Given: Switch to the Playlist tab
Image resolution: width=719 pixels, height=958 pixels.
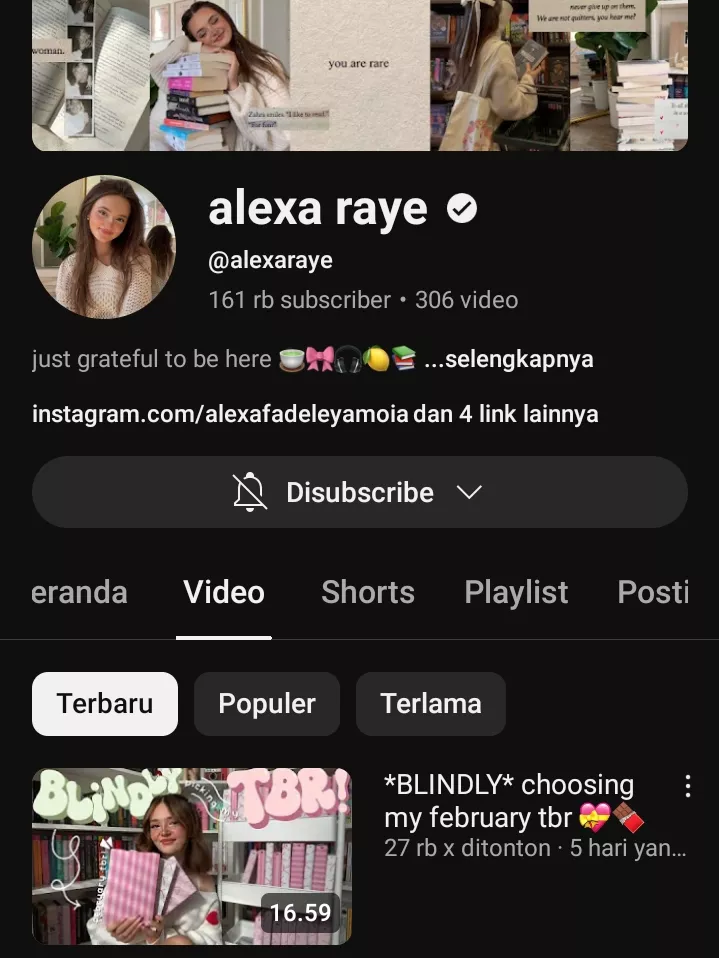Looking at the screenshot, I should (x=516, y=592).
